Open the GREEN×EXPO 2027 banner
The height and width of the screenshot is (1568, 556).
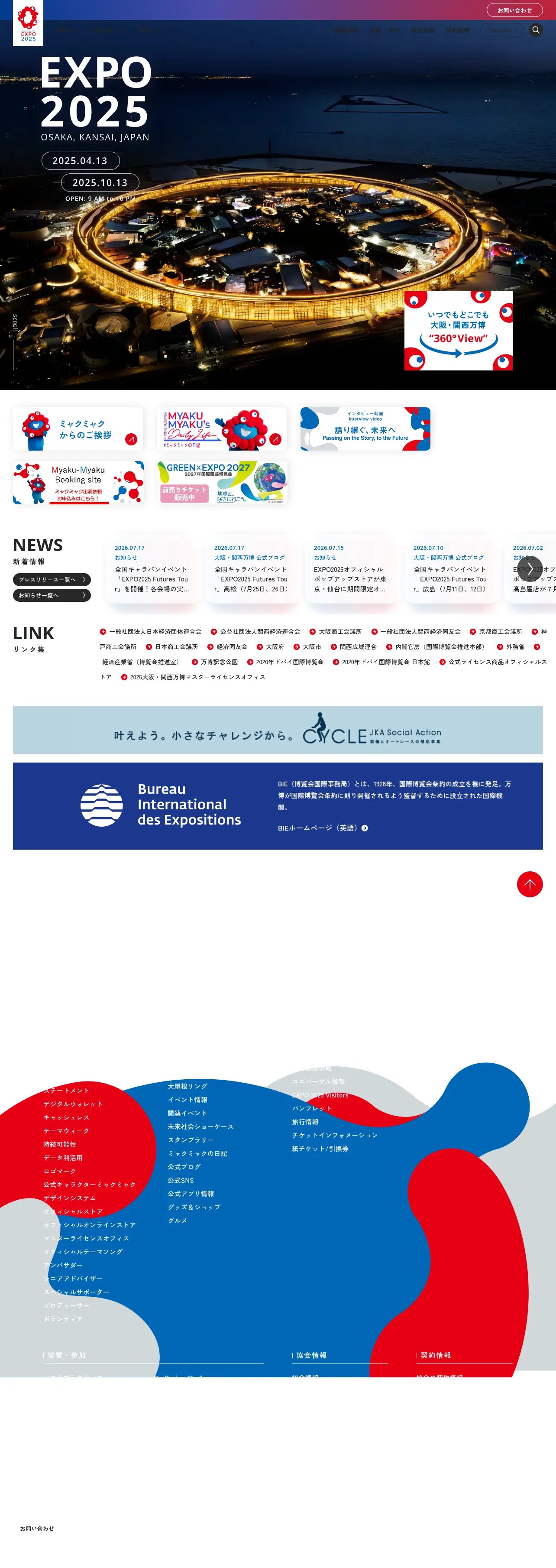222,483
